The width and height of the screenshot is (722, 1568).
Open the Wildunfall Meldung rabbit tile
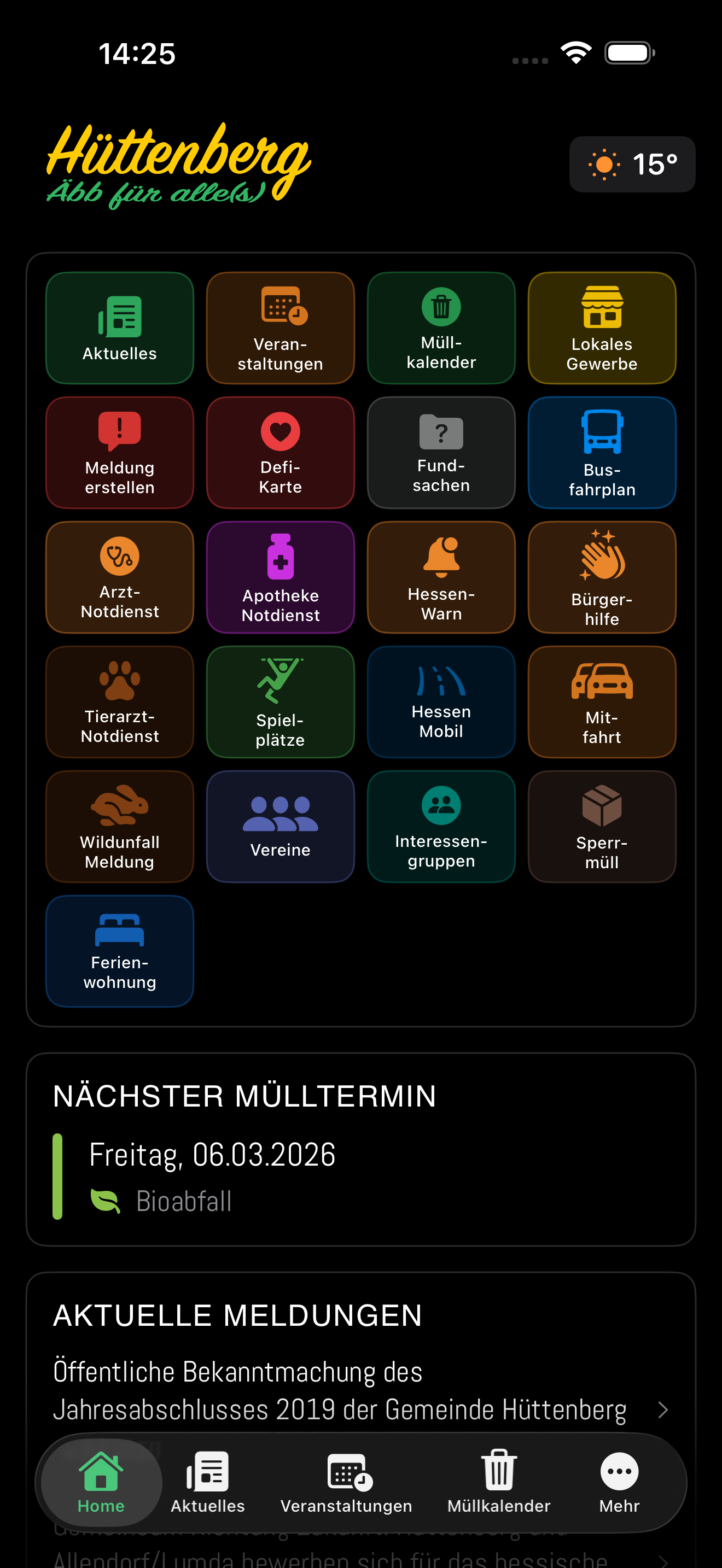119,827
